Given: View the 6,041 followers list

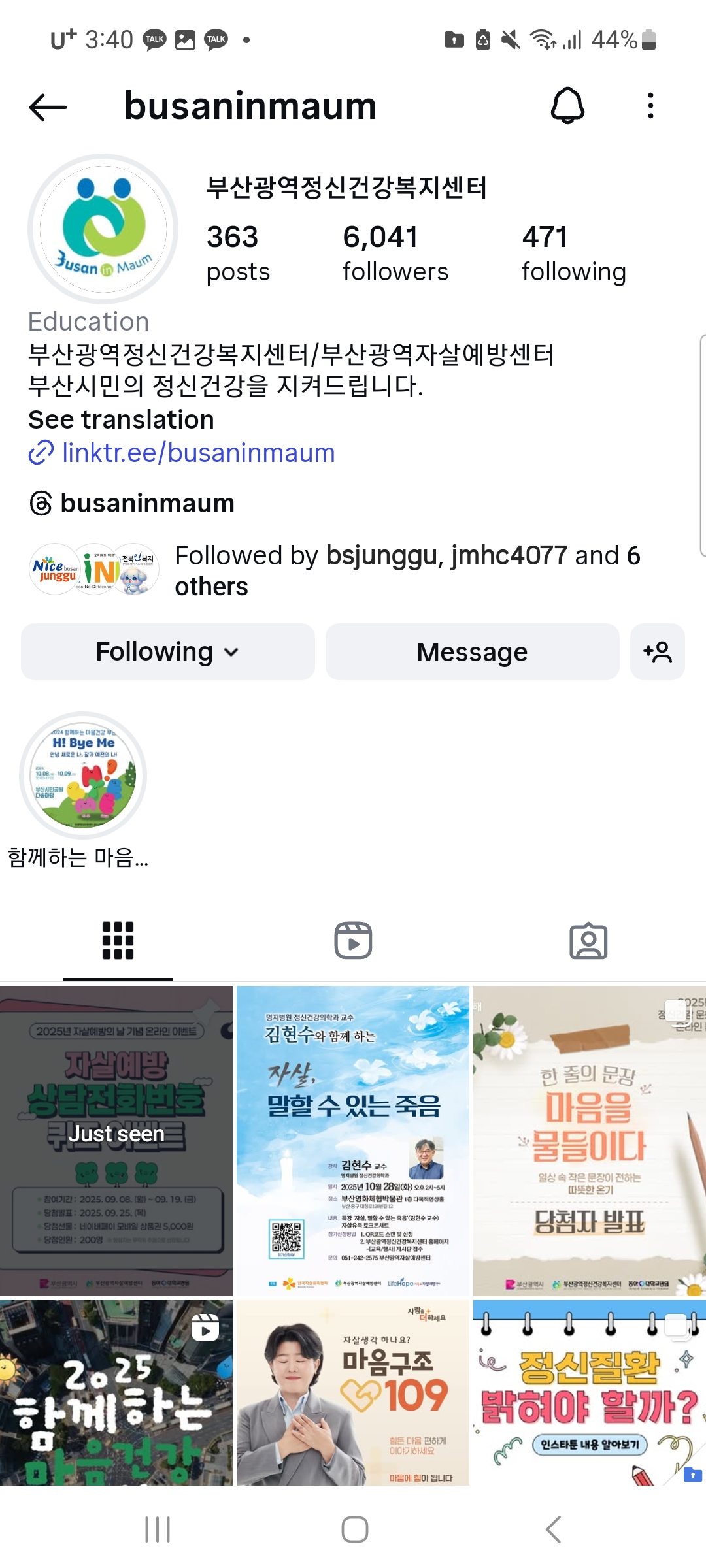Looking at the screenshot, I should (395, 253).
